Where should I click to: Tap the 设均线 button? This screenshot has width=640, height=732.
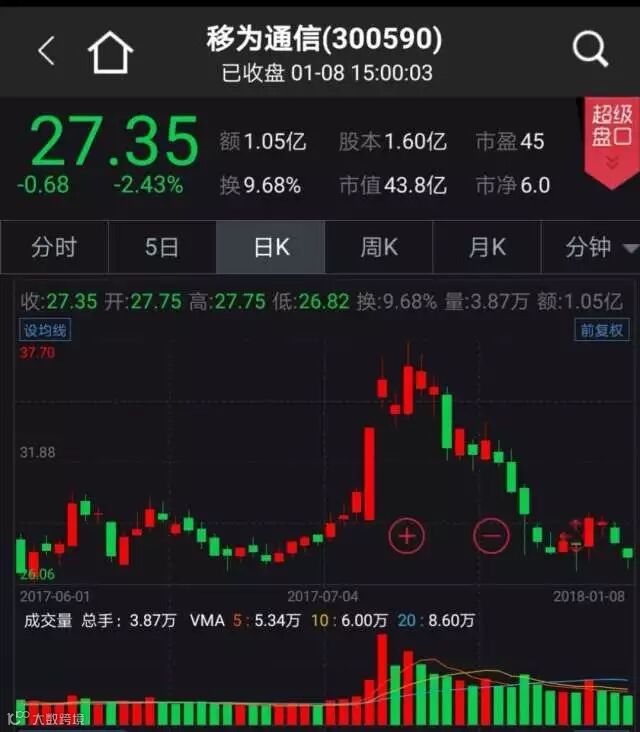click(44, 330)
